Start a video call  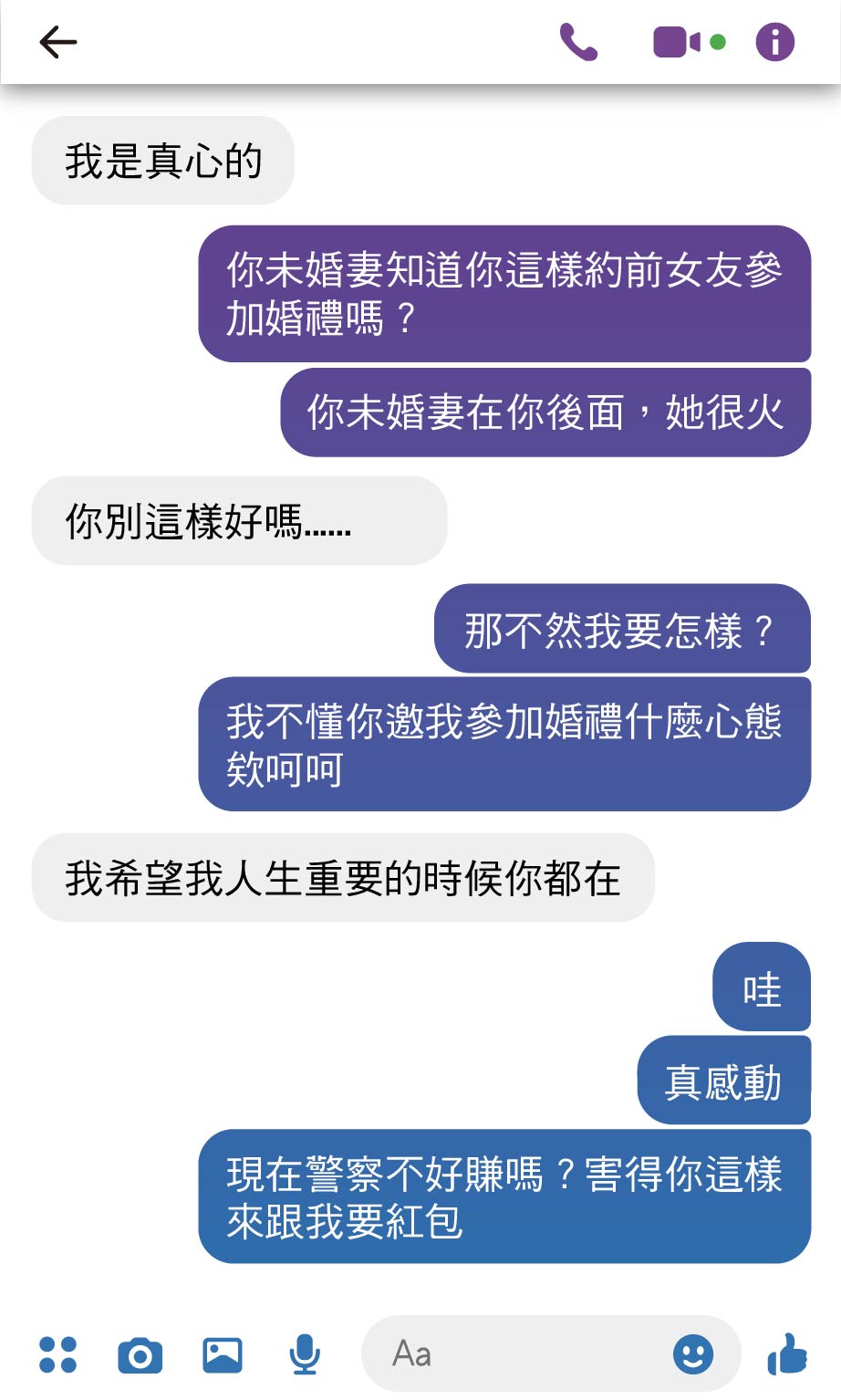677,42
